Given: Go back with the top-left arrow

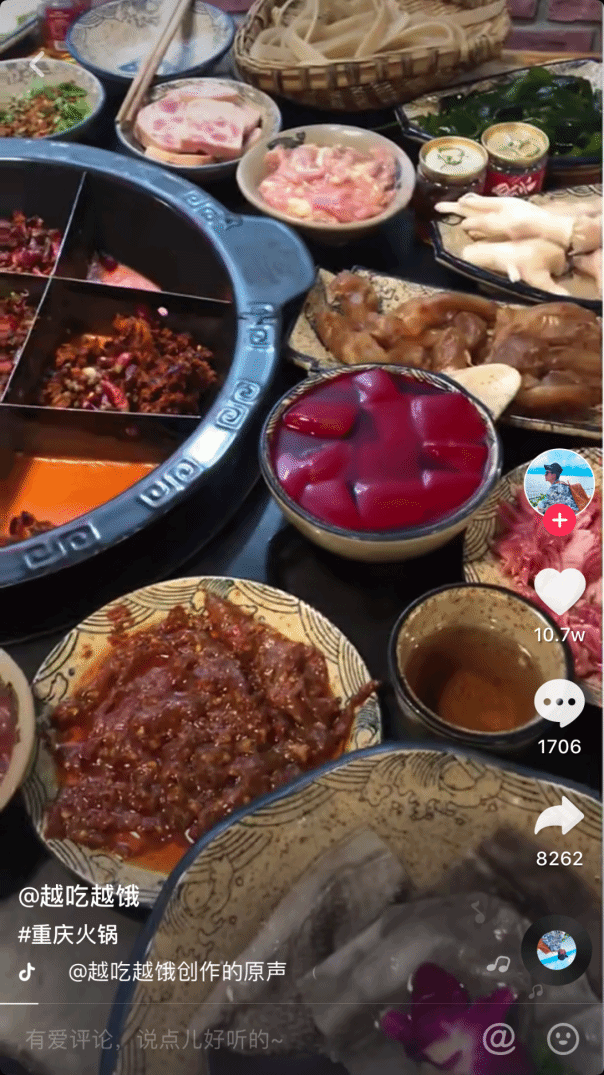Looking at the screenshot, I should click(x=37, y=64).
